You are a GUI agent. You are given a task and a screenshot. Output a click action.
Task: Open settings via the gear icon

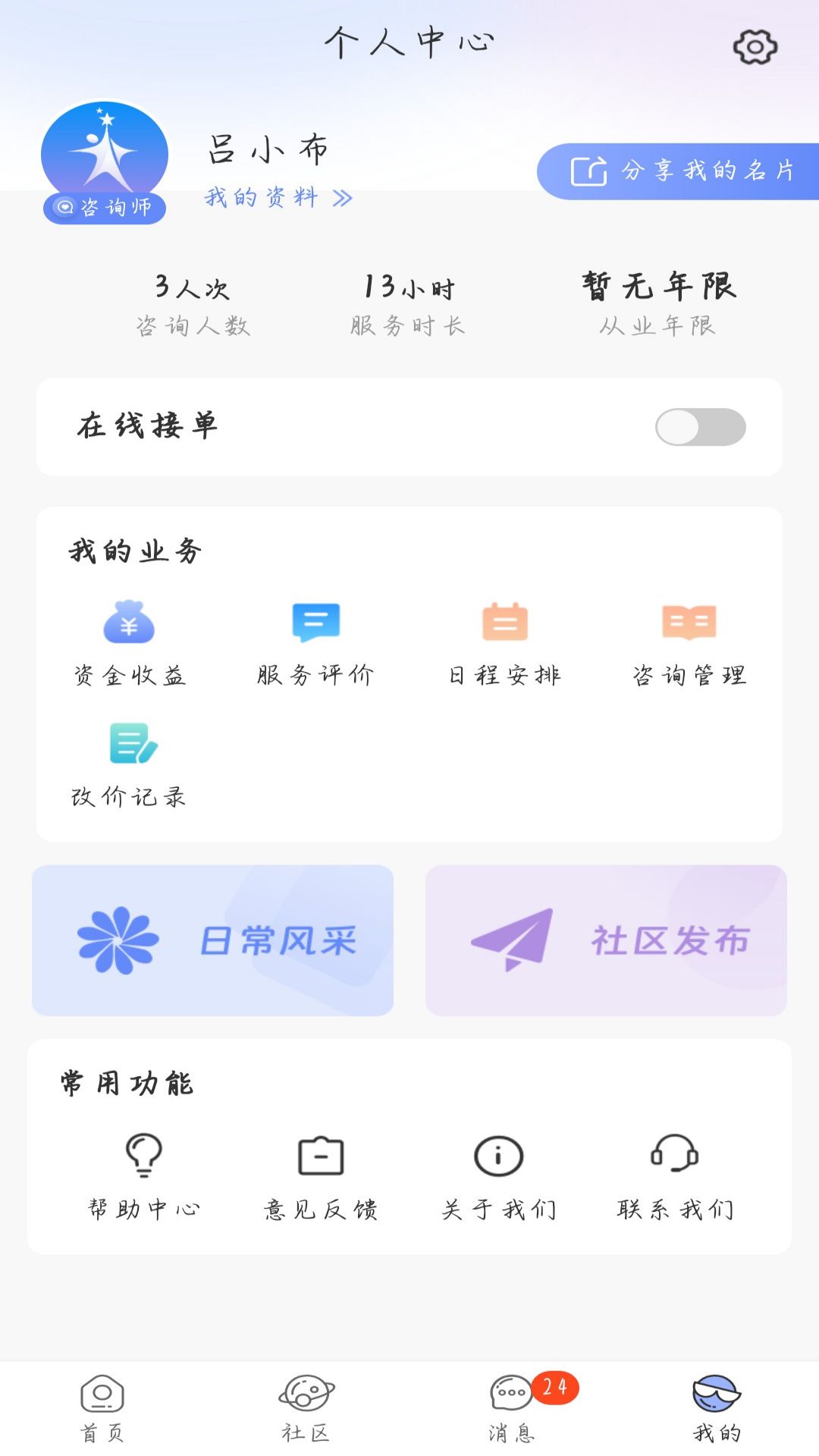coord(755,47)
